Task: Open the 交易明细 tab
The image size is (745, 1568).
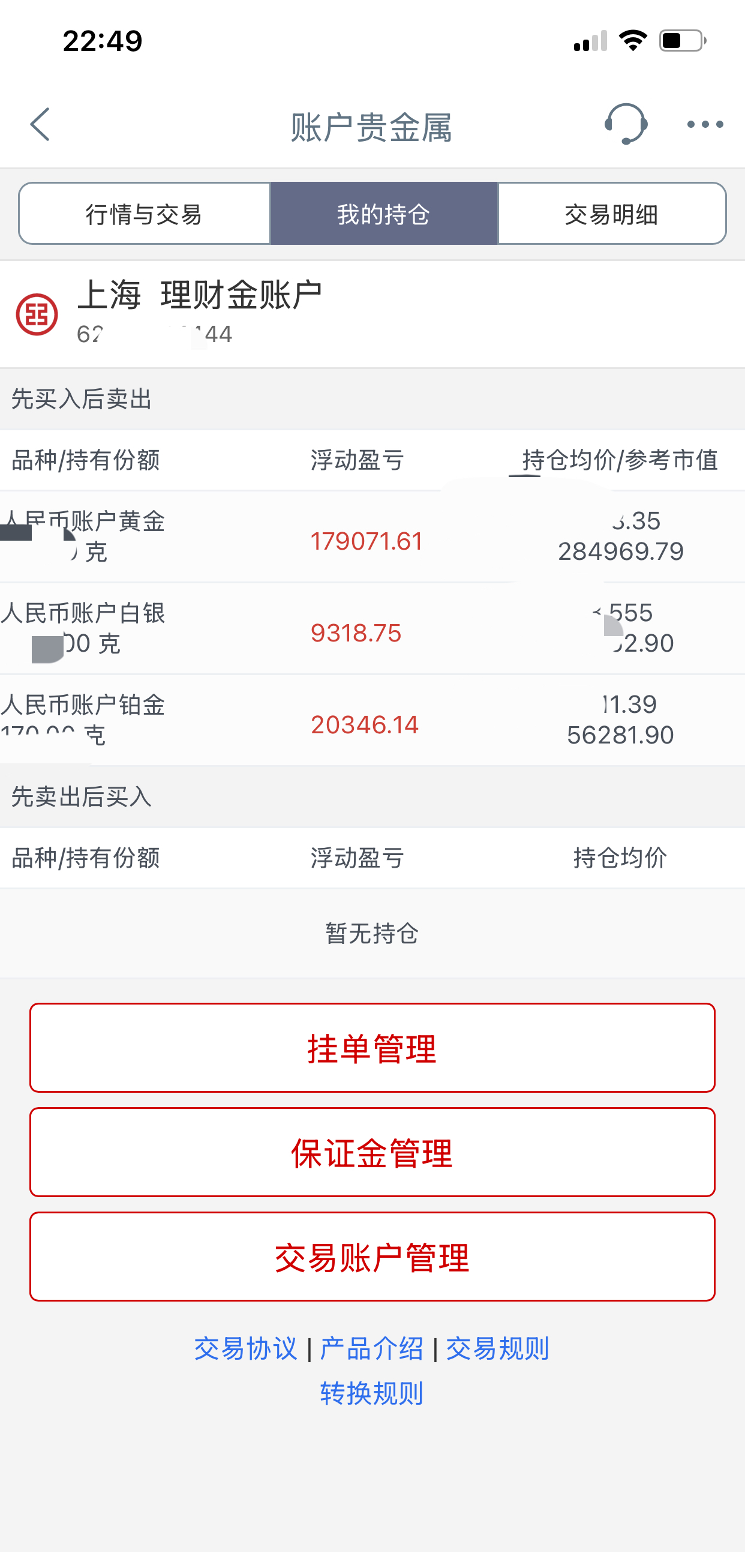Action: [x=612, y=213]
